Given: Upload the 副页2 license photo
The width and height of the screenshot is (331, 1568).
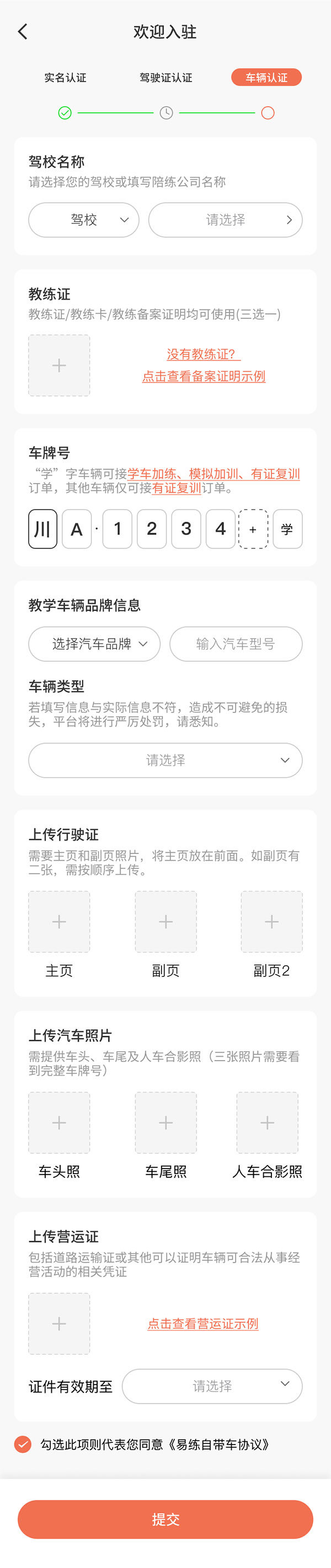Looking at the screenshot, I should coord(272,922).
